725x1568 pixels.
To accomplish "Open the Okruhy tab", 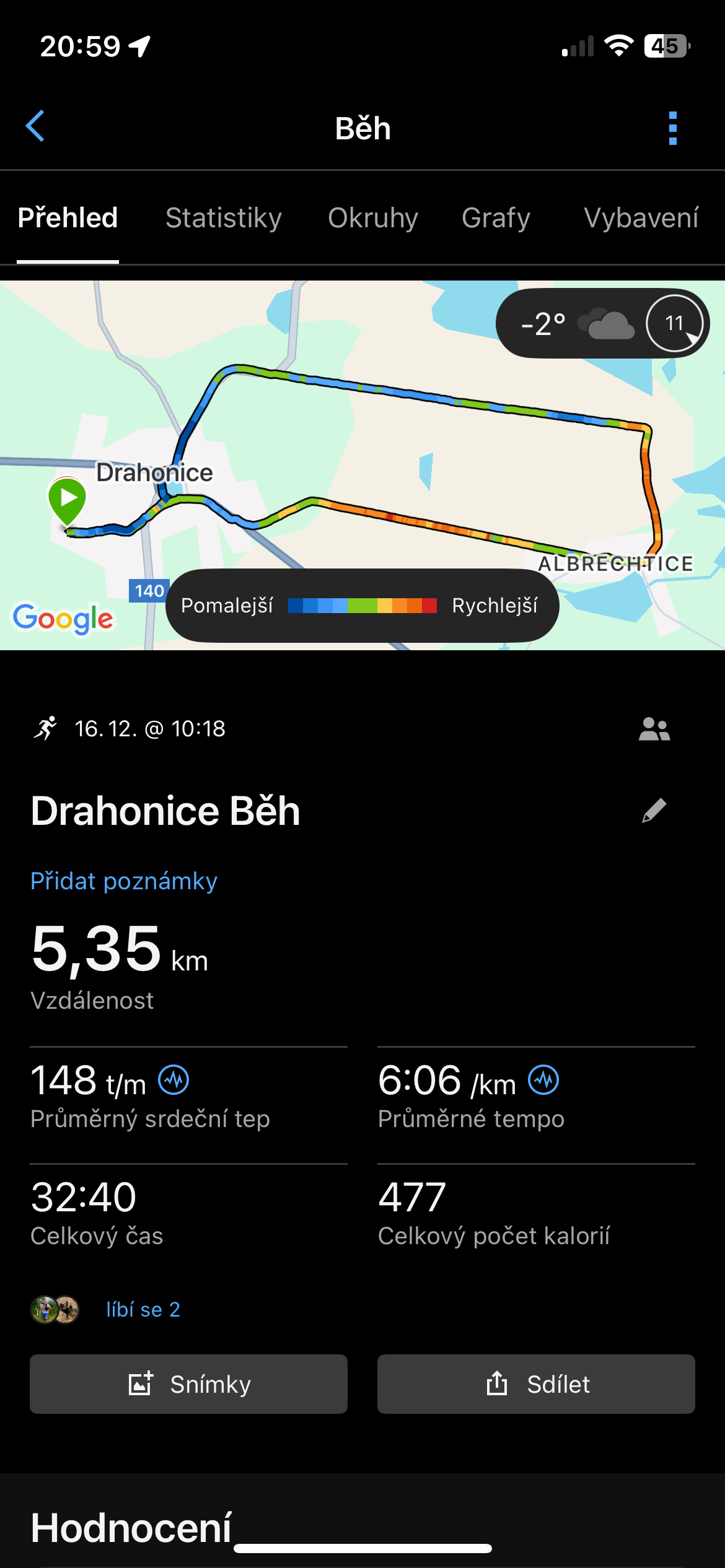I will [x=372, y=218].
